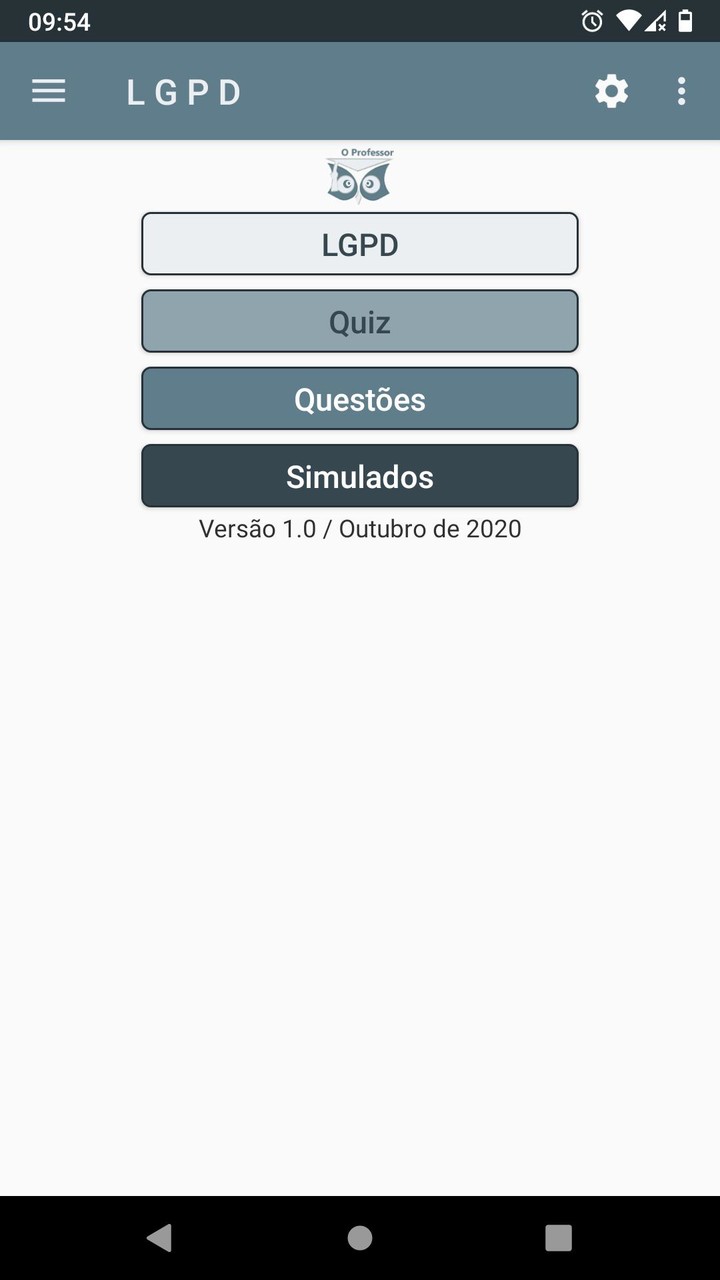The height and width of the screenshot is (1280, 720).
Task: Open the settings gear
Action: point(611,92)
